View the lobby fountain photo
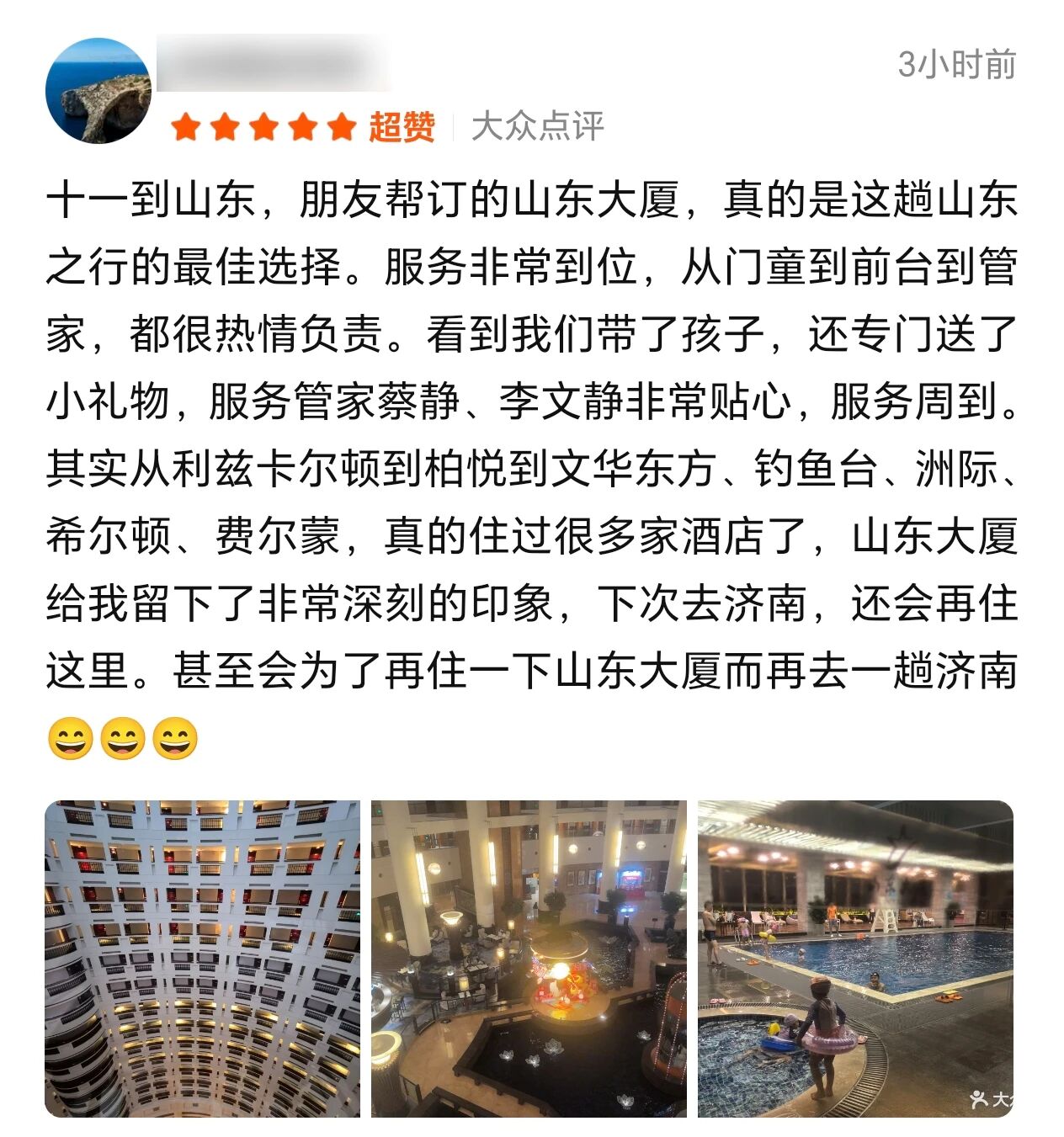Image resolution: width=1064 pixels, height=1137 pixels. click(x=529, y=959)
